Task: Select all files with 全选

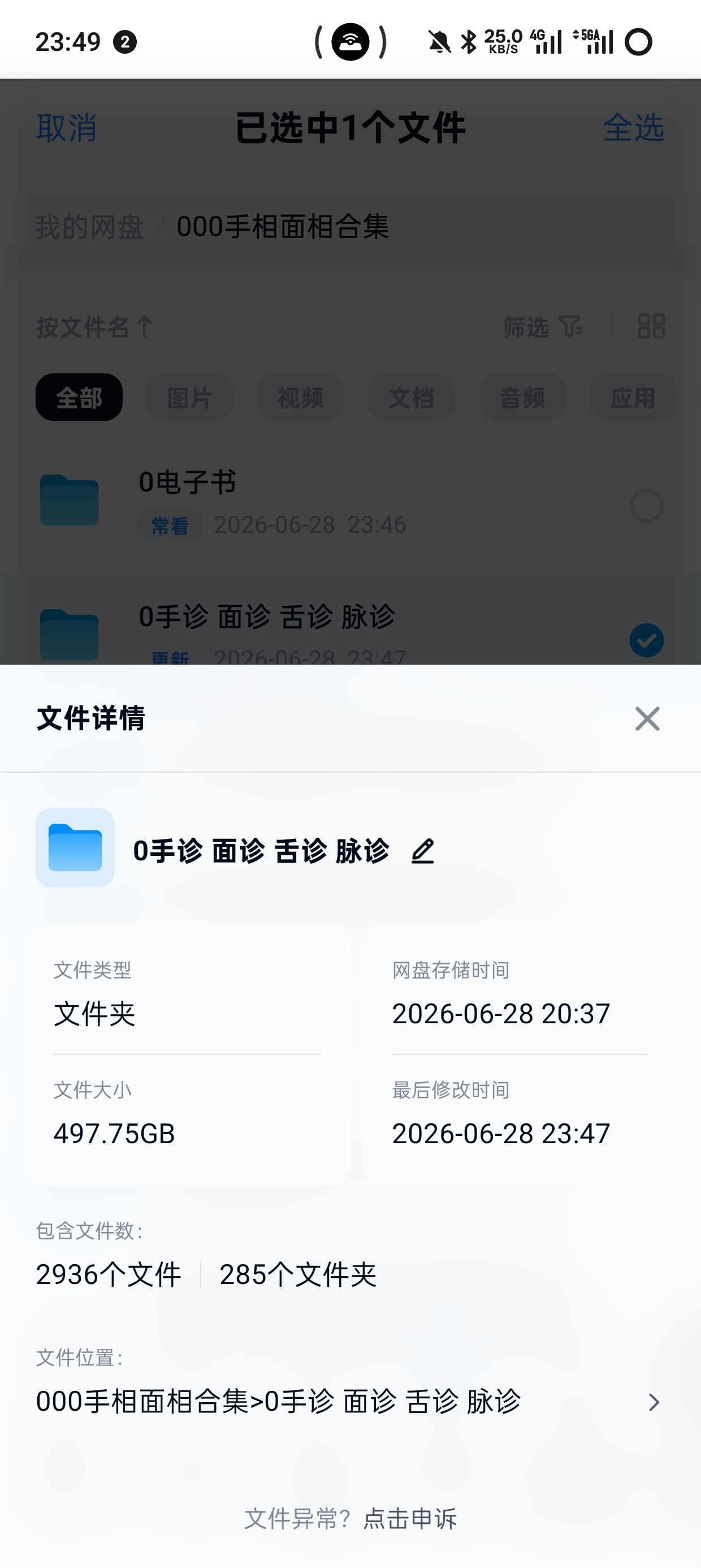Action: (x=634, y=128)
